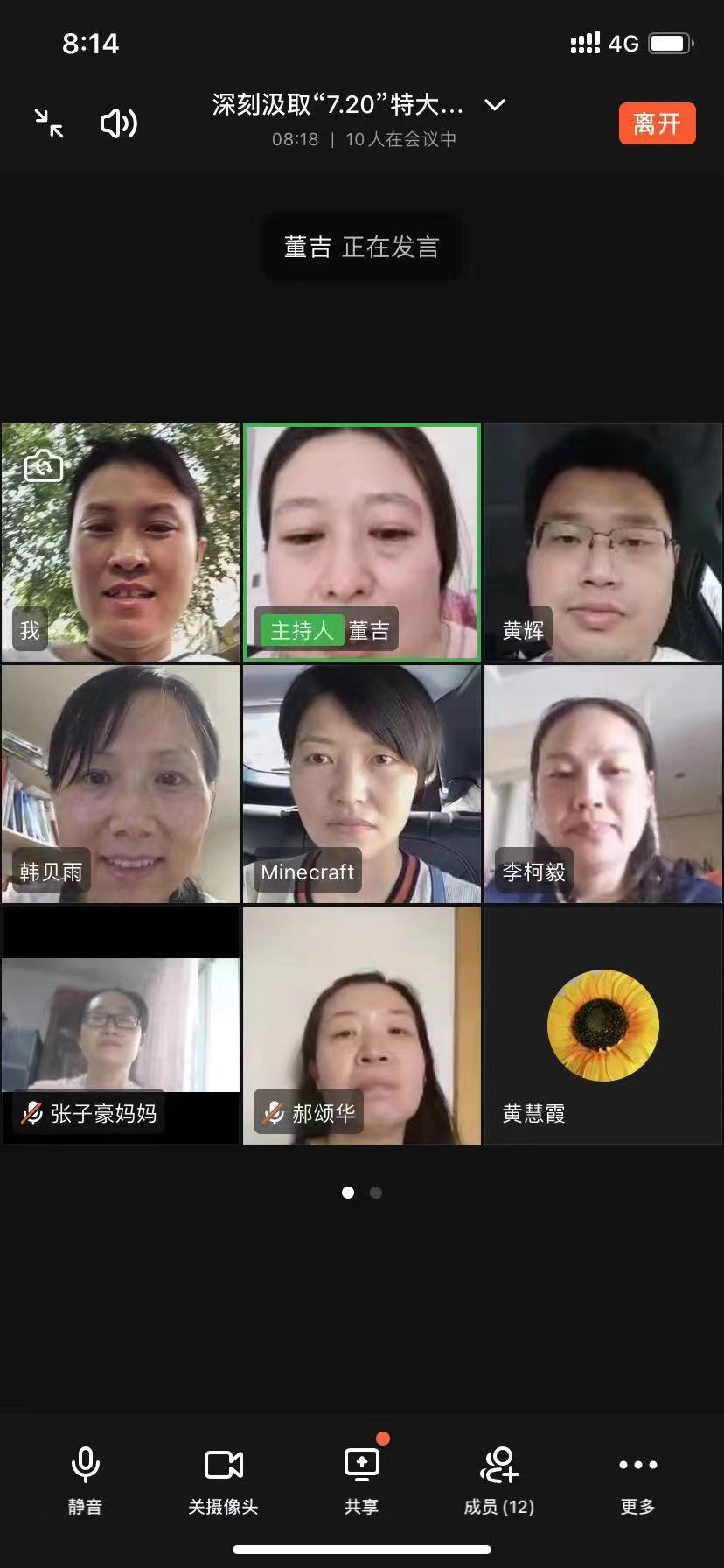Select the Minecraft participant tile
This screenshot has height=1568, width=724.
coord(362,784)
